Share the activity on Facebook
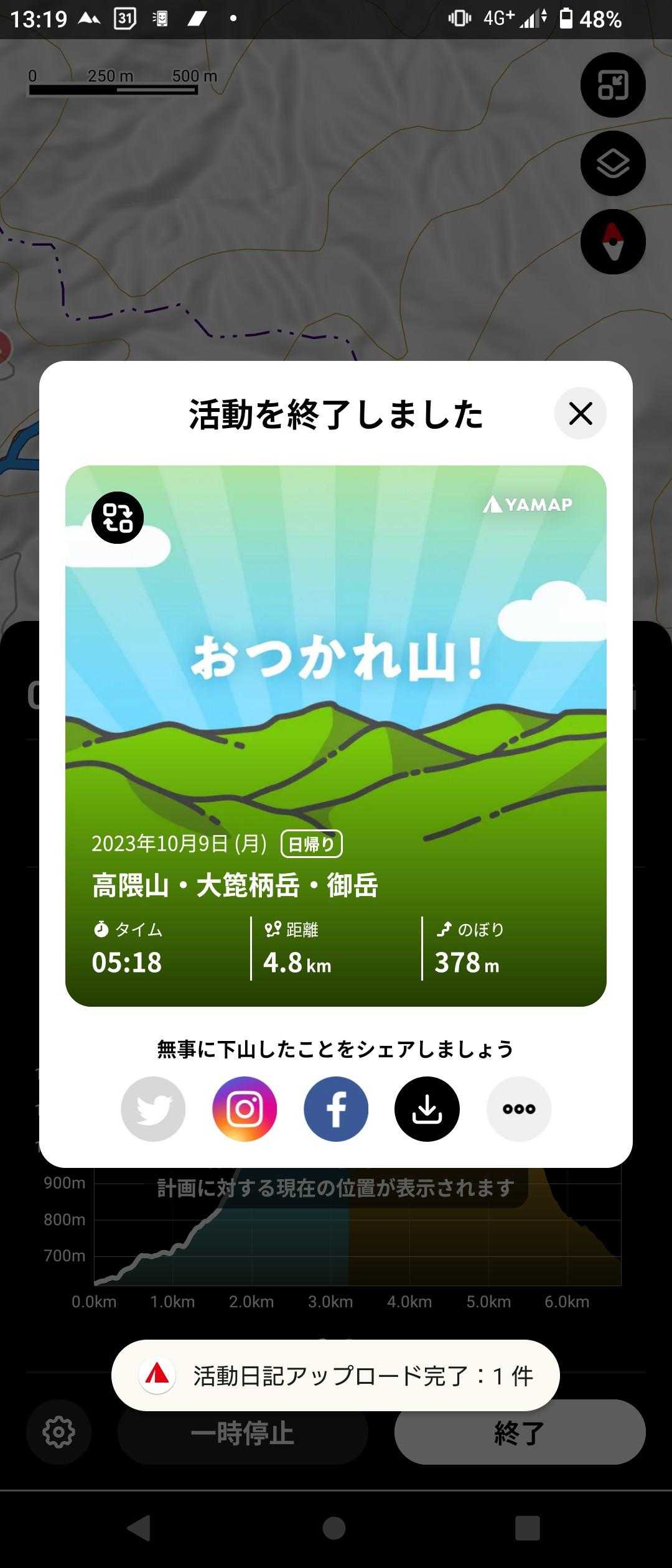This screenshot has width=672, height=1568. [x=336, y=1109]
